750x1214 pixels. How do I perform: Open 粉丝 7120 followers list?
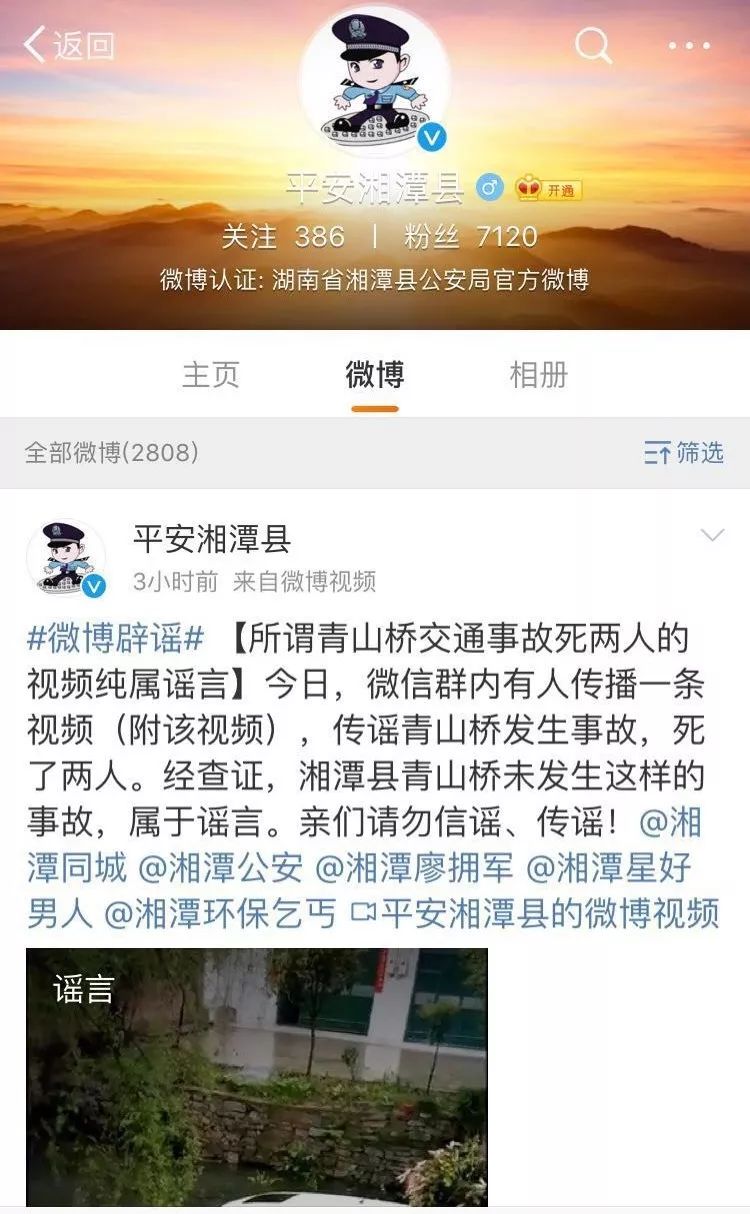click(x=471, y=236)
